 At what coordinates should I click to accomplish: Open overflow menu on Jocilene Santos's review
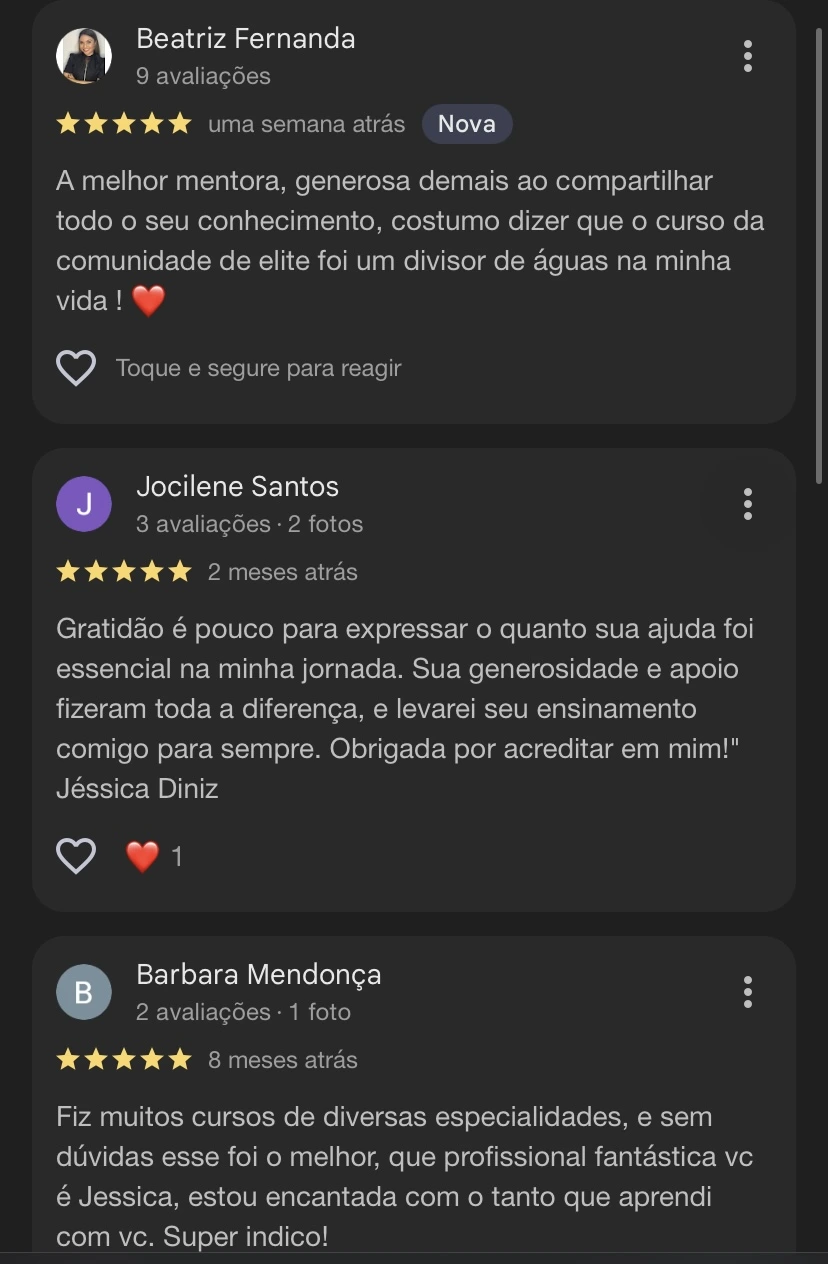[747, 504]
